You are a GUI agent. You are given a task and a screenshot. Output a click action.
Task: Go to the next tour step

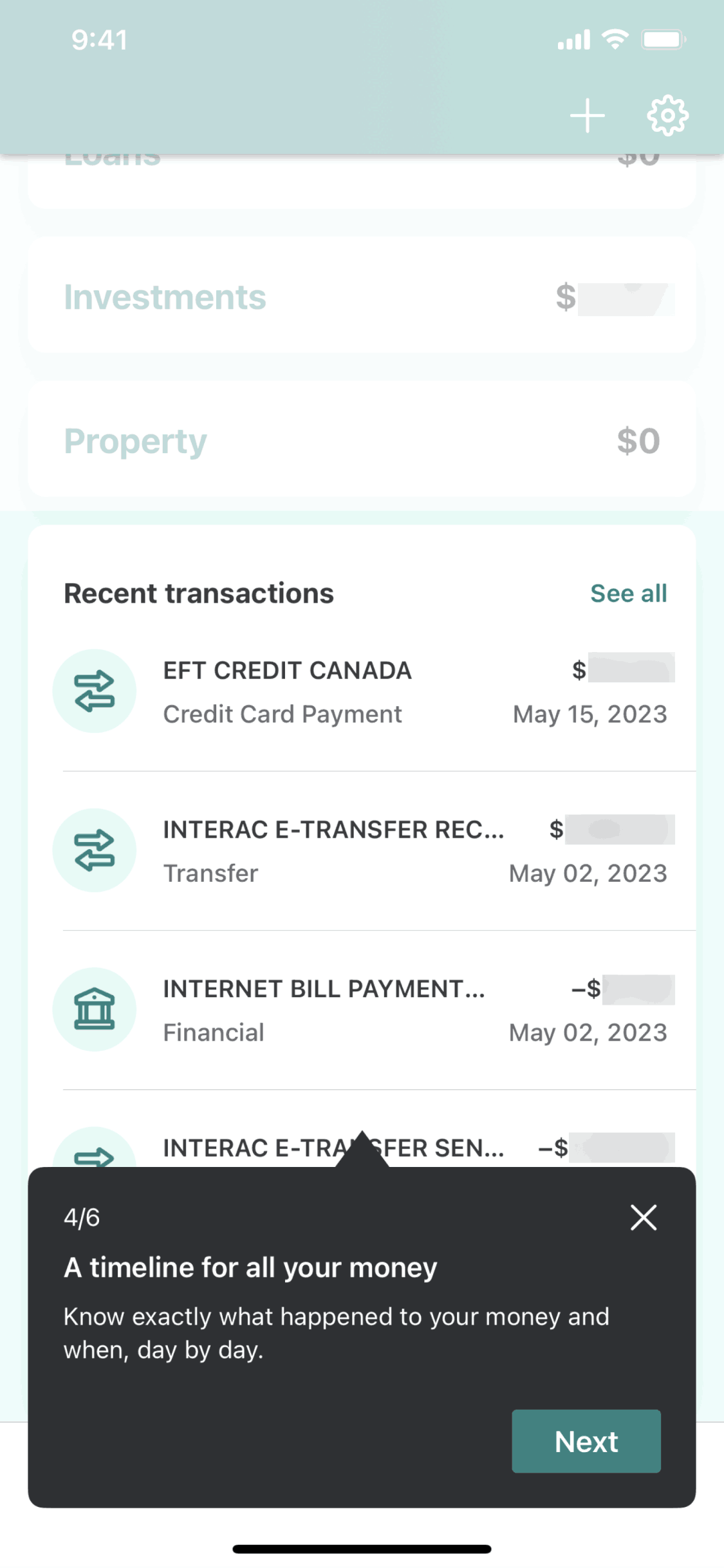pos(586,1441)
